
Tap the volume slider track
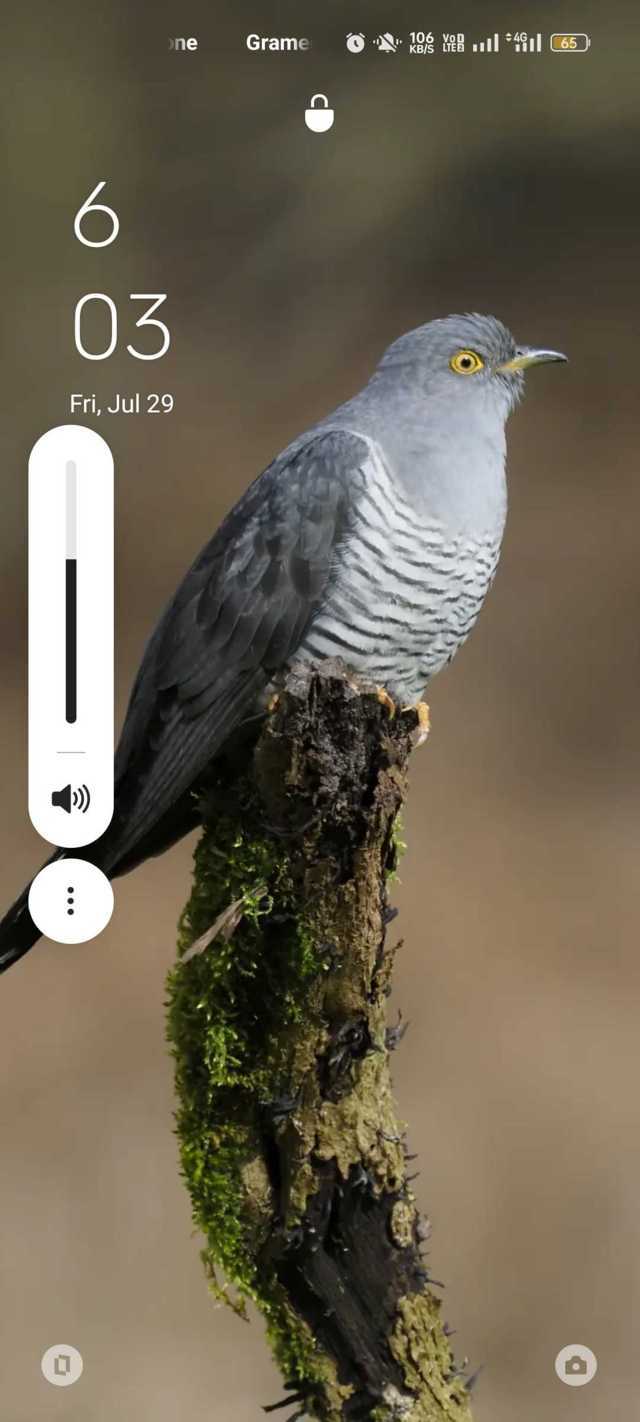click(x=71, y=590)
